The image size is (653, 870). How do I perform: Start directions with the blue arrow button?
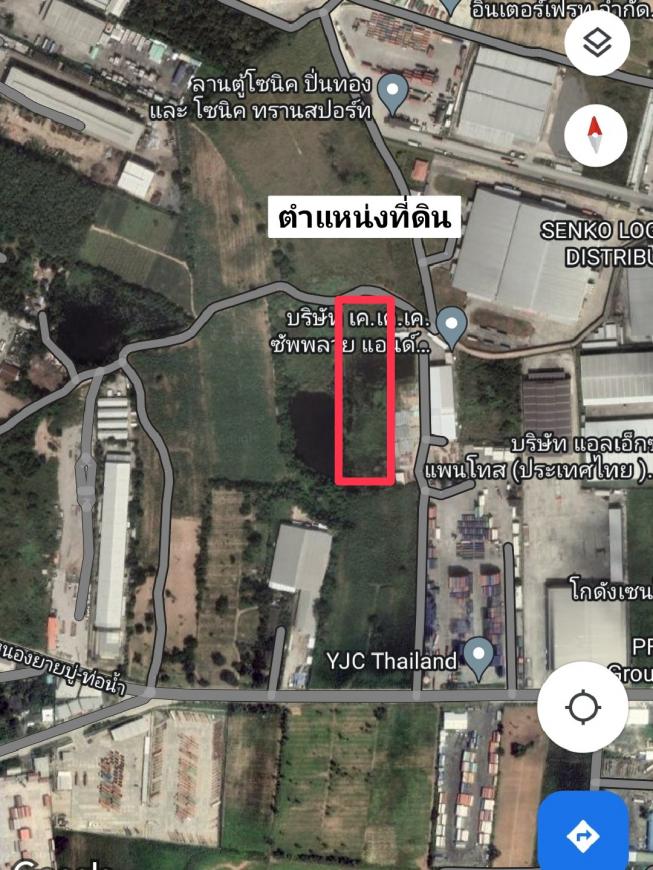(x=583, y=835)
